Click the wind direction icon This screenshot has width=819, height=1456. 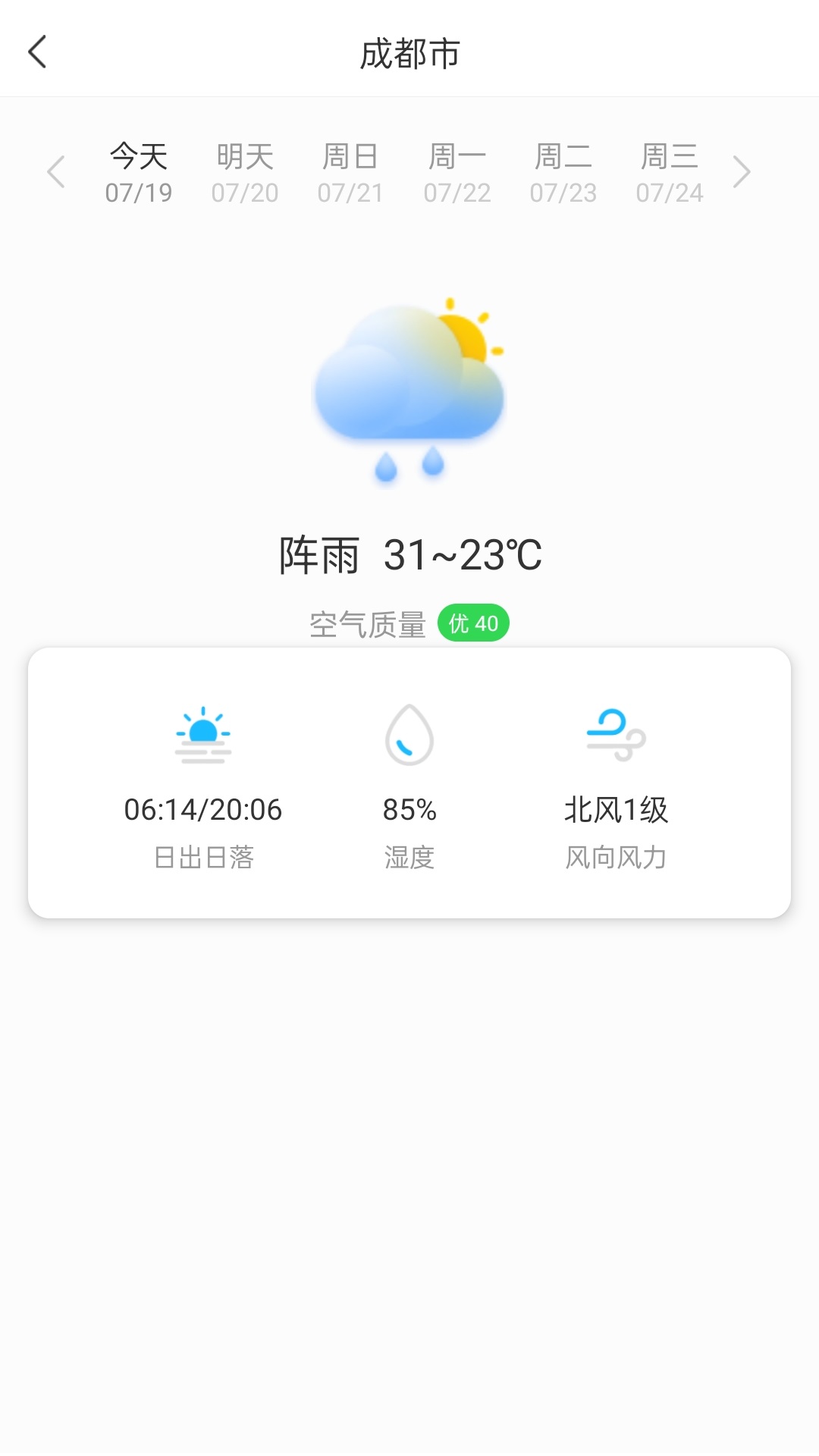[x=616, y=734]
